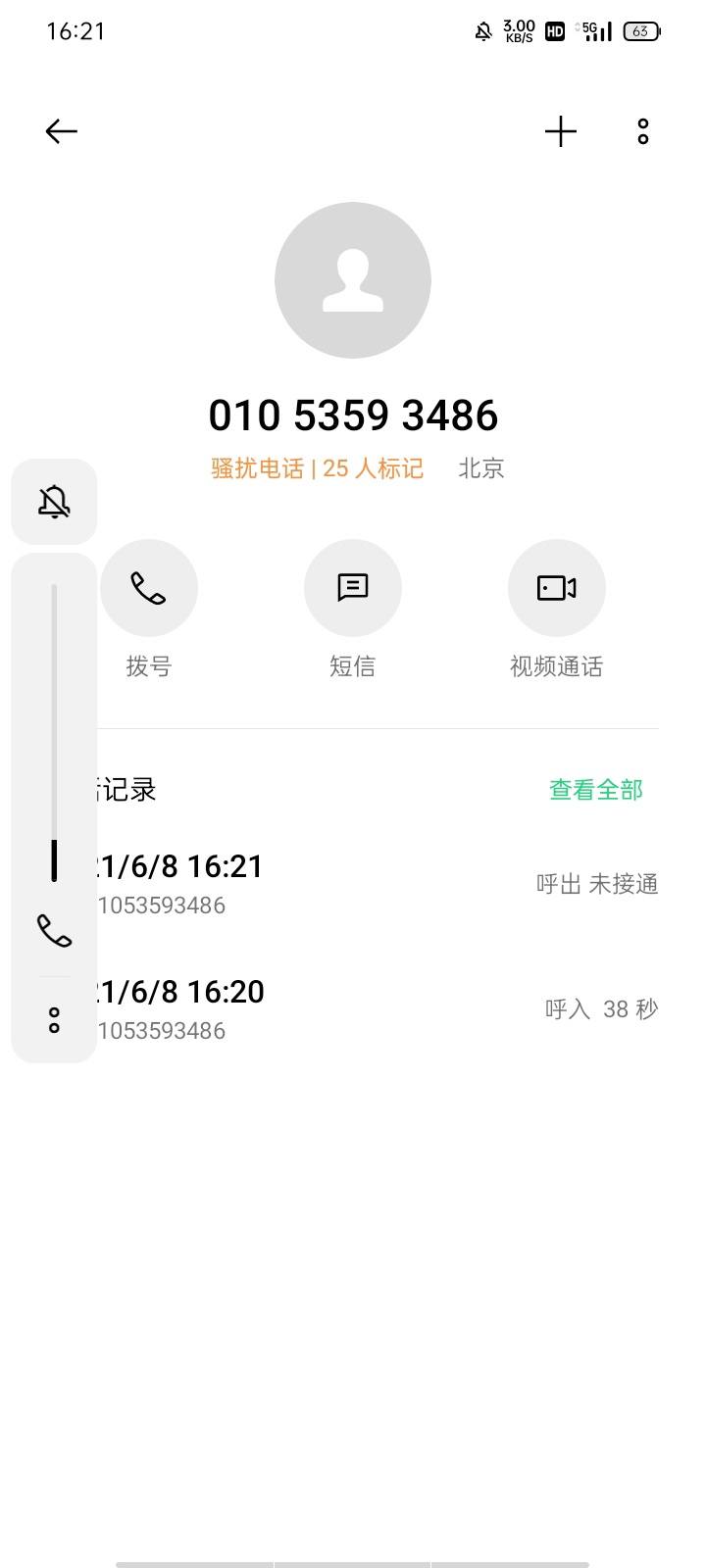This screenshot has height=1568, width=706.
Task: View all call records via 查看全部
Action: pos(596,790)
